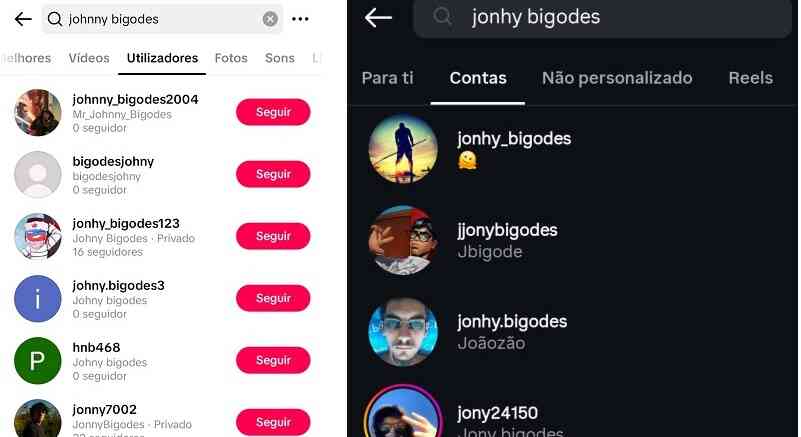801x437 pixels.
Task: Follow user hnb468
Action: [x=273, y=360]
